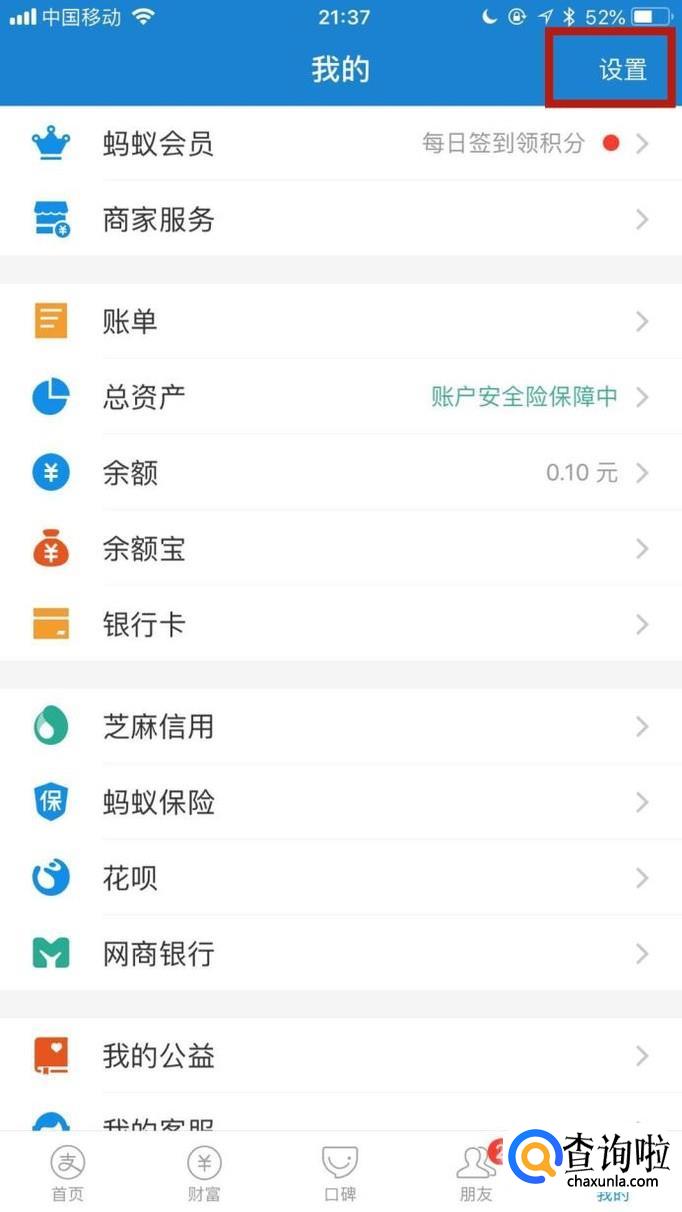Switch to the 首页 tab
This screenshot has height=1212, width=682.
click(x=68, y=1173)
